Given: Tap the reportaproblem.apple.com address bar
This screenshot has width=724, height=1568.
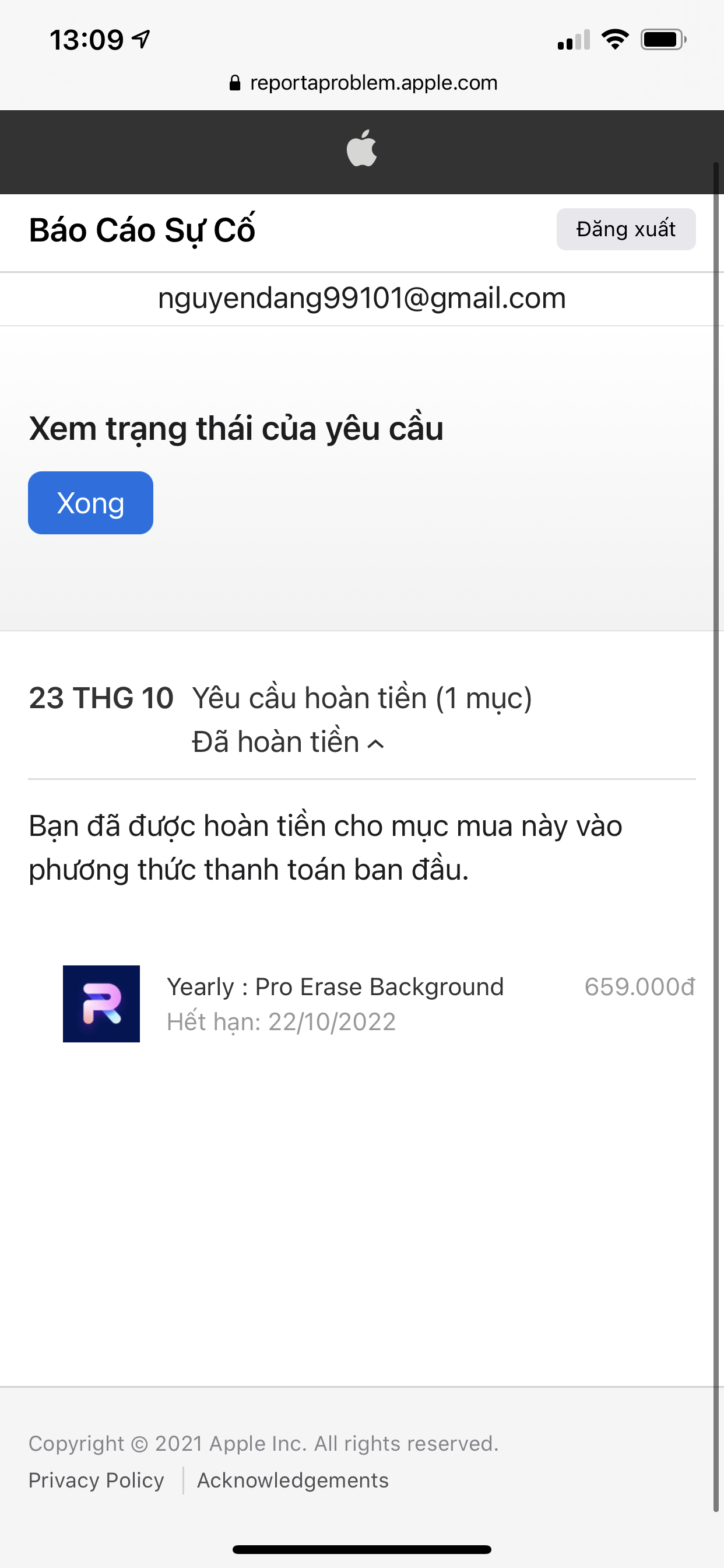Looking at the screenshot, I should click(x=363, y=83).
